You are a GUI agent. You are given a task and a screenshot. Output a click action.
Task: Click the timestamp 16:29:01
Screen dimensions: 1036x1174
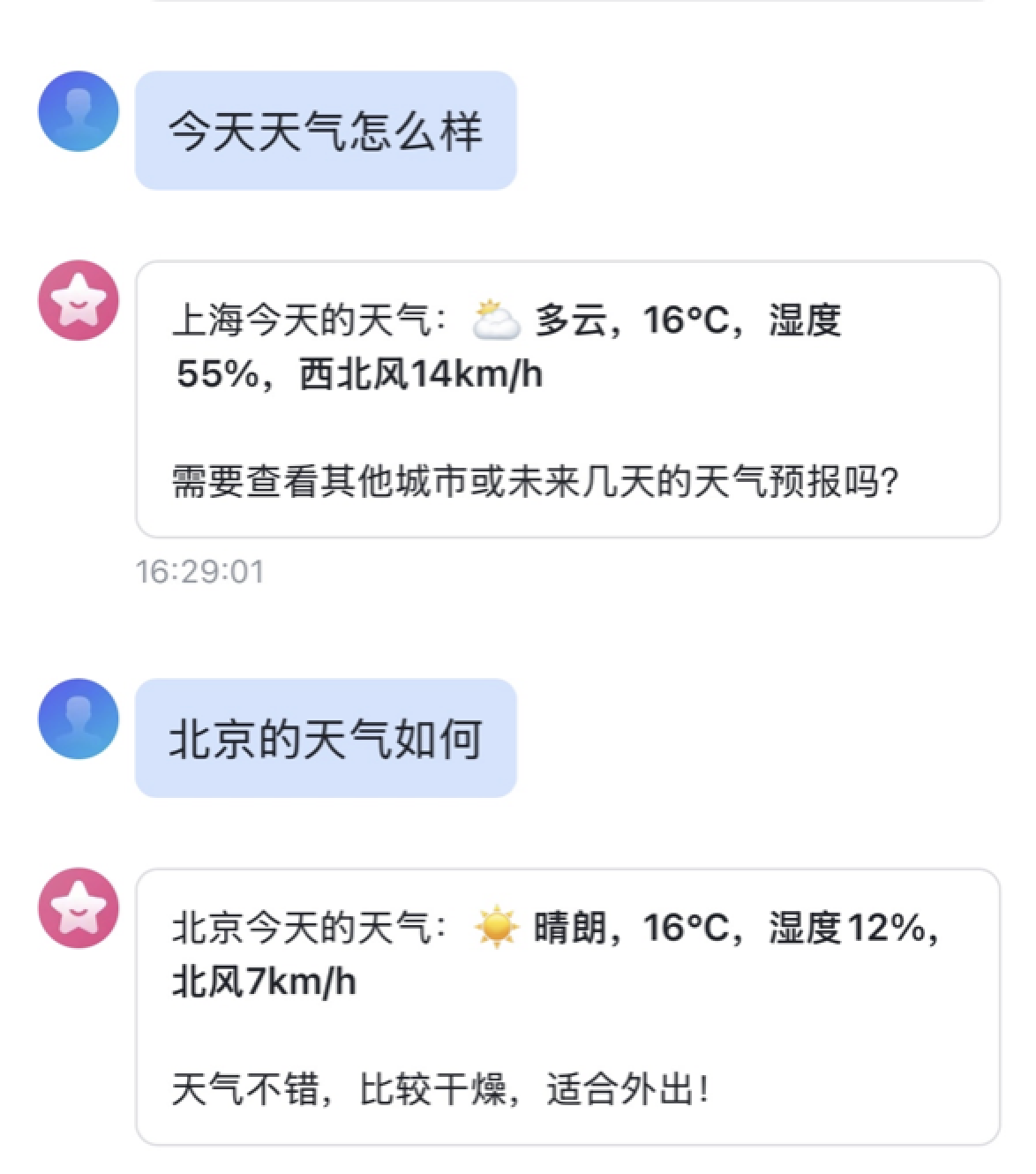pyautogui.click(x=198, y=569)
